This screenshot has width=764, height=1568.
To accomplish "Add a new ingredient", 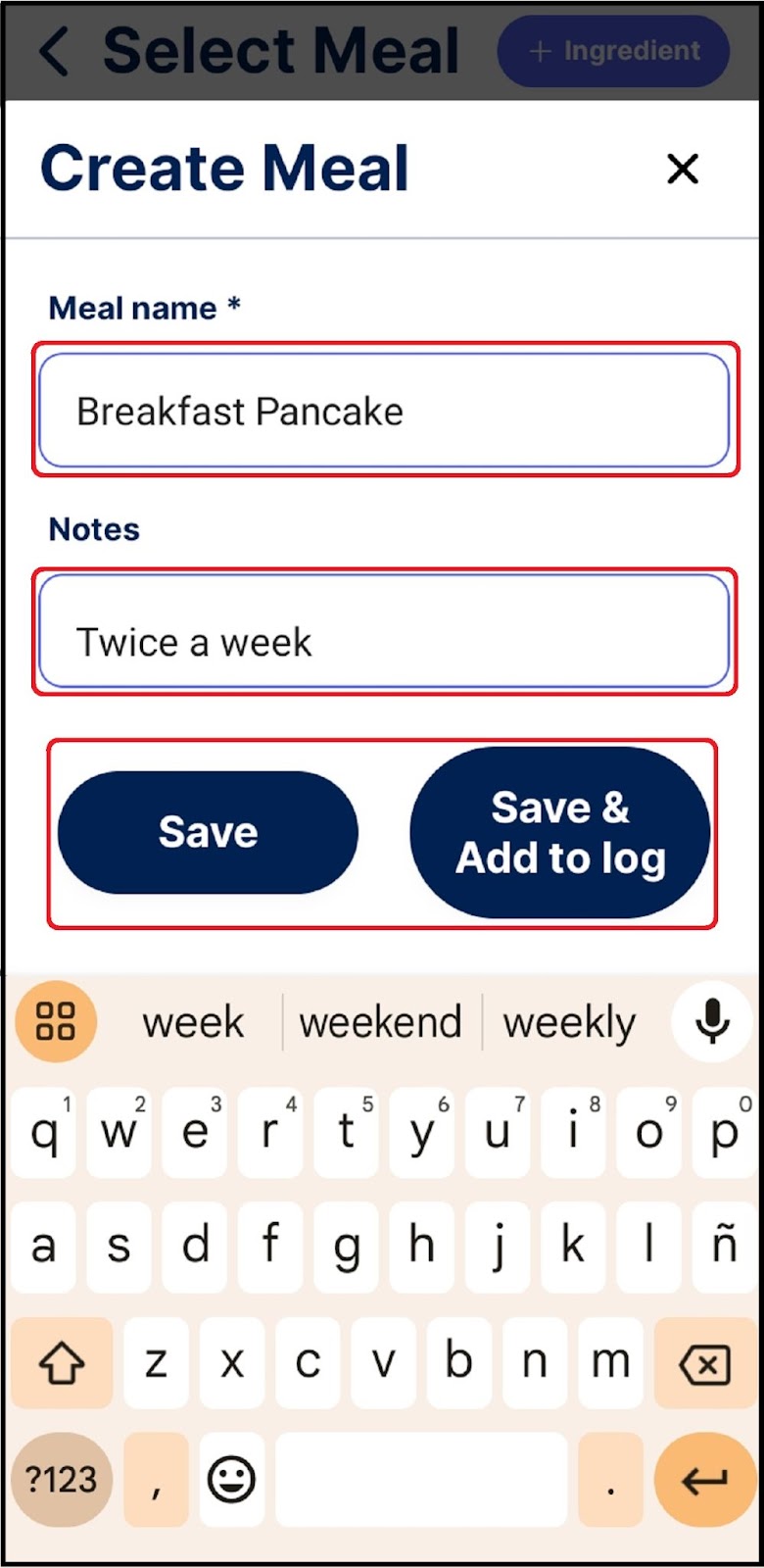I will [614, 51].
